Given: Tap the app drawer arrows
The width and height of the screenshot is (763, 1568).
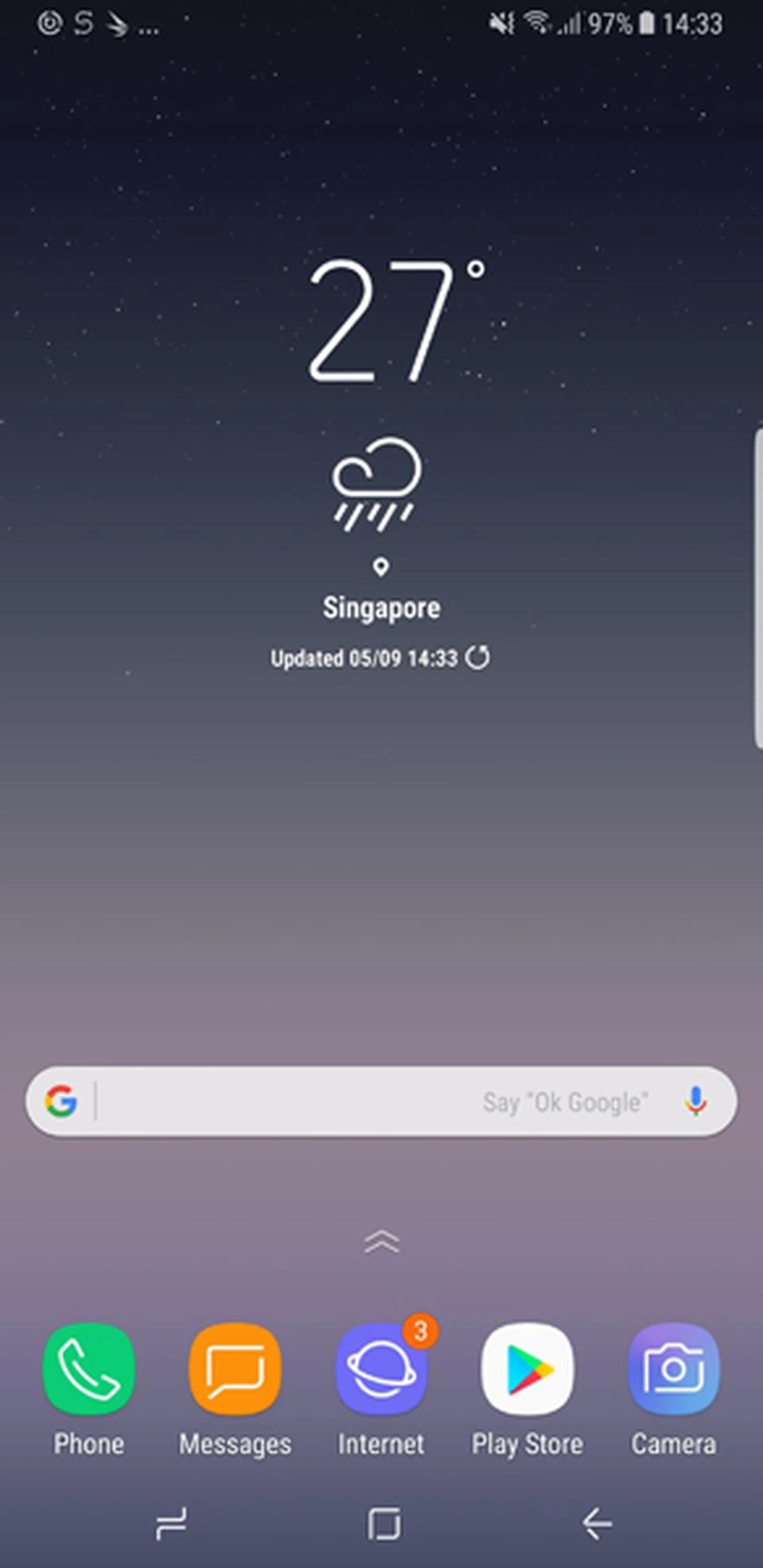Looking at the screenshot, I should tap(381, 1242).
